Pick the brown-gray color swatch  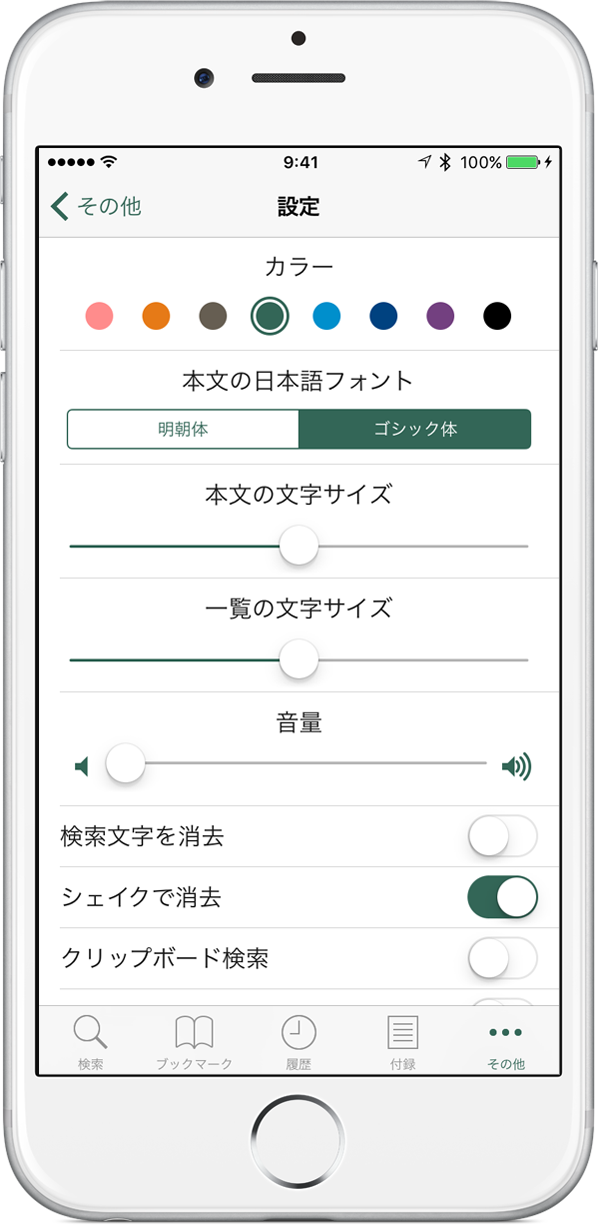pos(213,317)
